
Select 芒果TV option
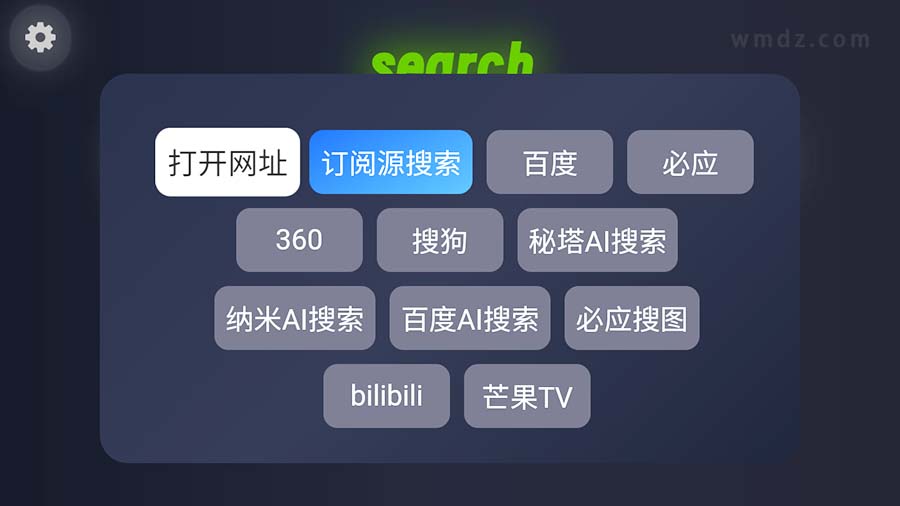point(527,396)
